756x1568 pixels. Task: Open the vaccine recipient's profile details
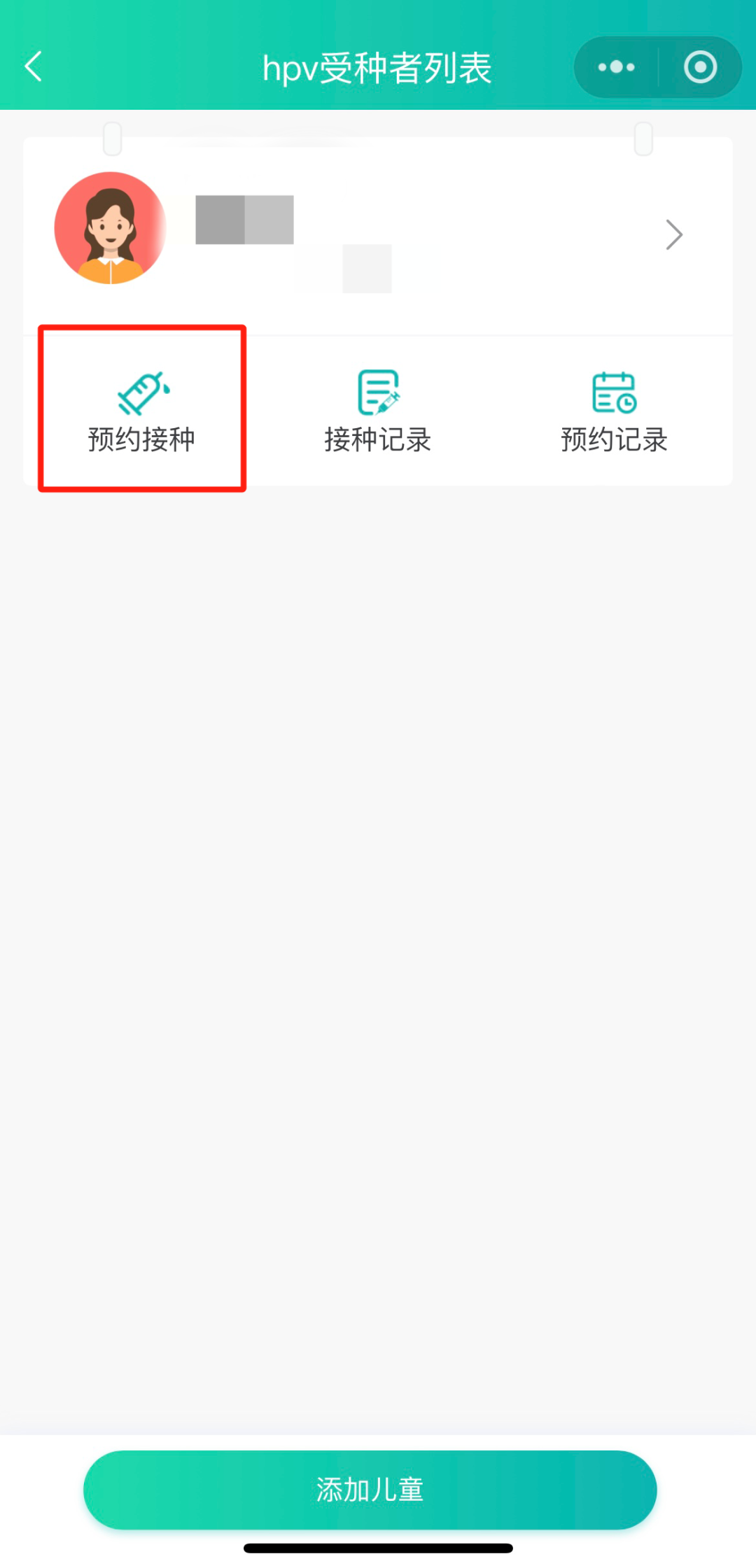pos(378,234)
